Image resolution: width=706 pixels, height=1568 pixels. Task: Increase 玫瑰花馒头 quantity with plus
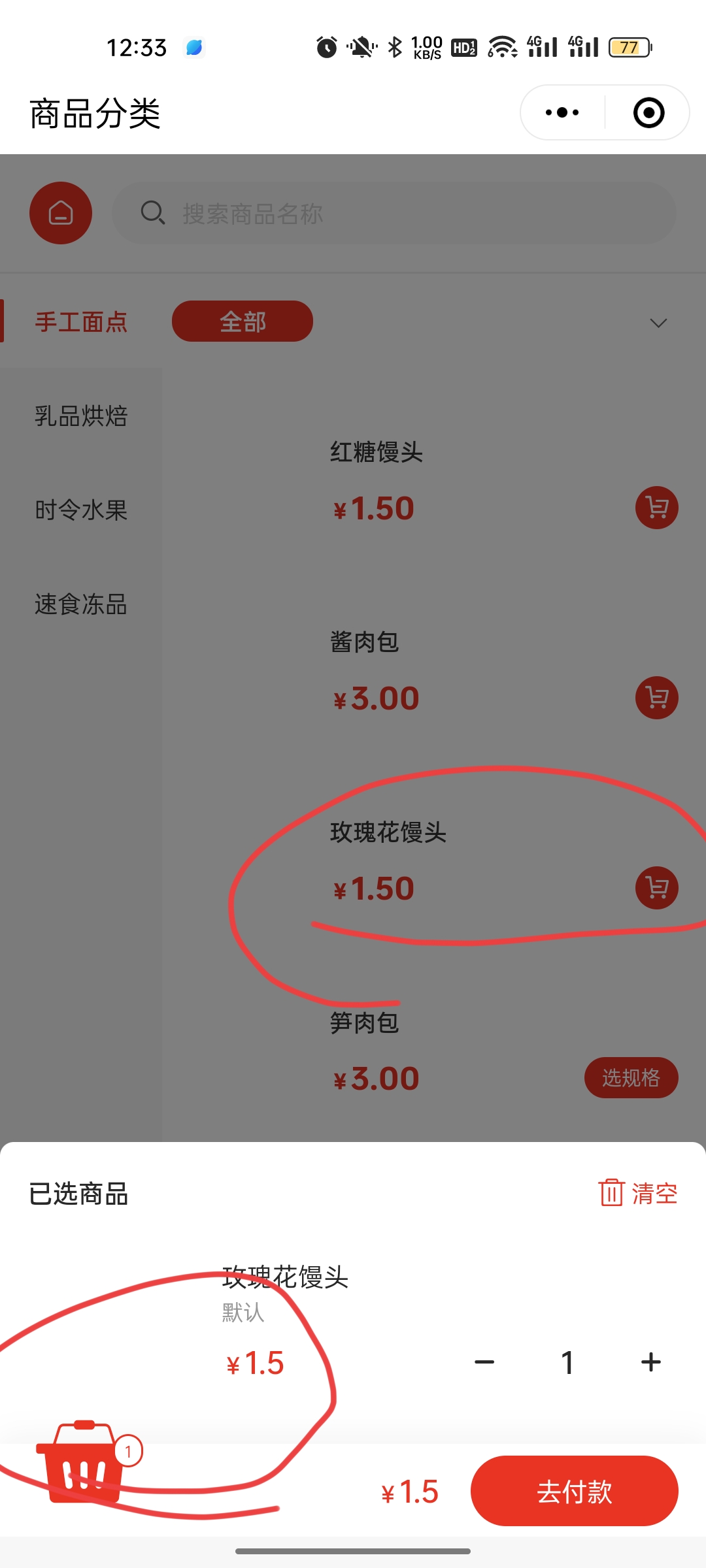point(650,1362)
